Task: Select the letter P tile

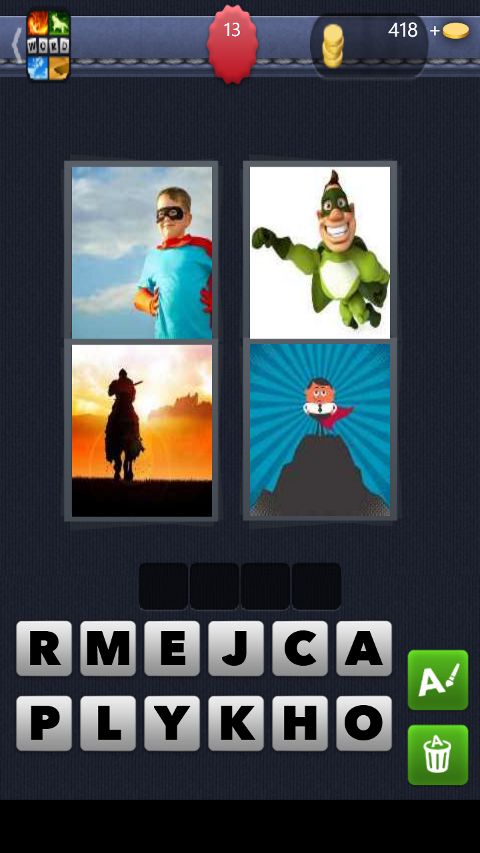Action: 44,724
